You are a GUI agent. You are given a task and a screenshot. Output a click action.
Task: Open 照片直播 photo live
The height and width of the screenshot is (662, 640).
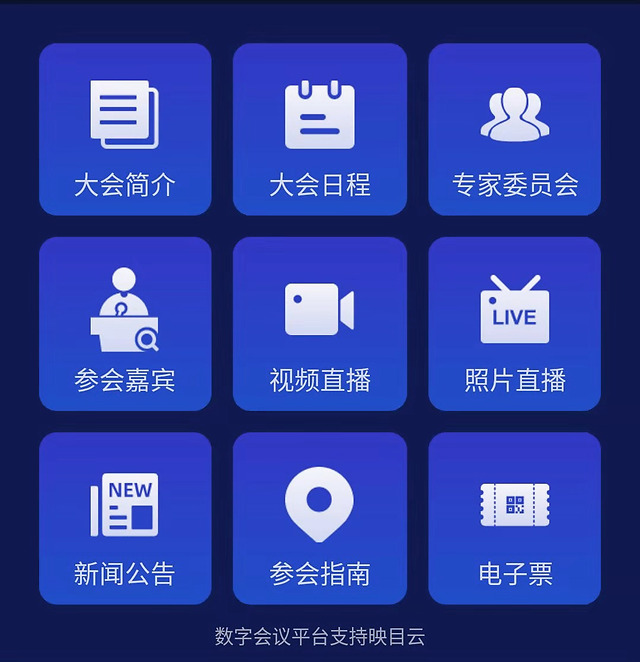tap(514, 324)
